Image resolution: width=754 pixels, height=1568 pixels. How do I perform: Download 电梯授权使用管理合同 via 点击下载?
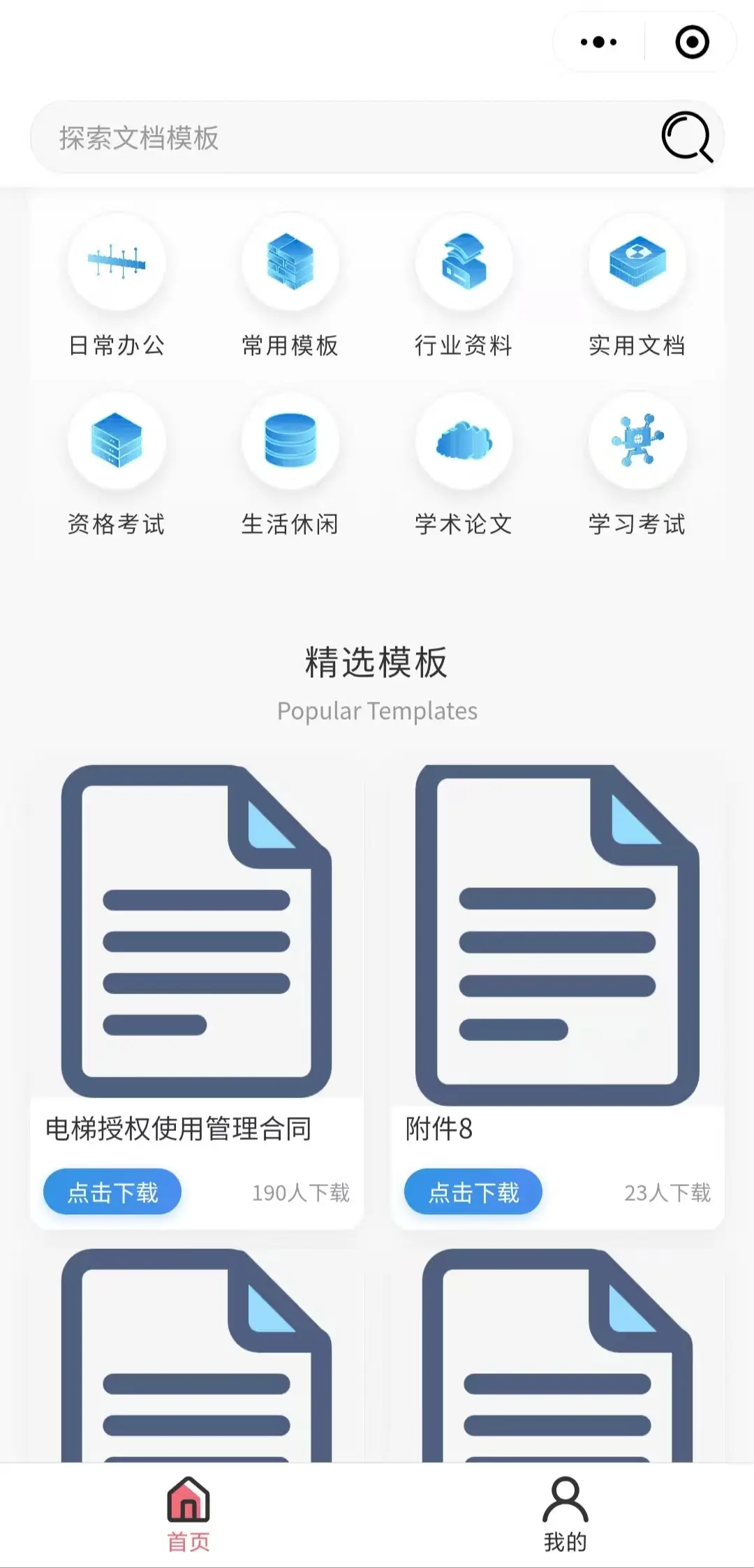pyautogui.click(x=112, y=1192)
